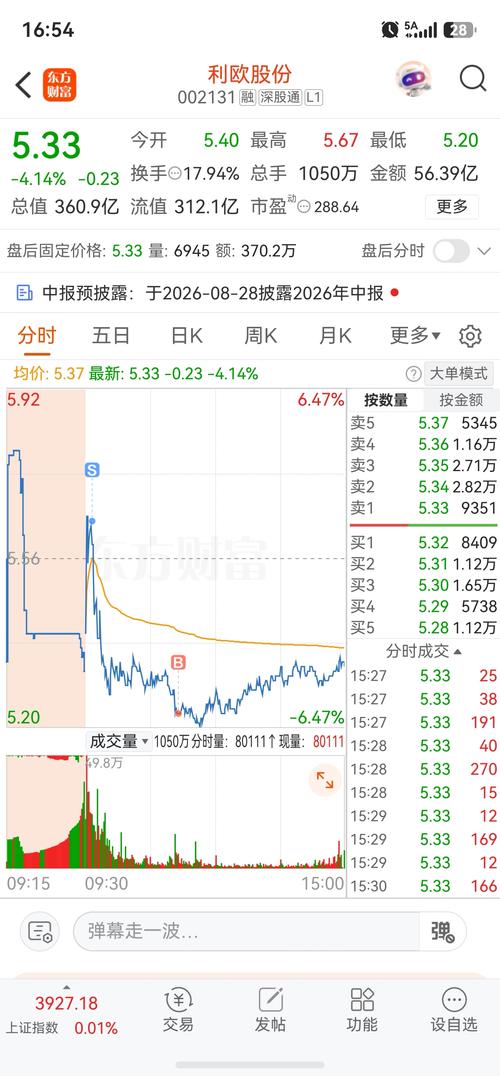Enable 大单模式 button

click(458, 374)
